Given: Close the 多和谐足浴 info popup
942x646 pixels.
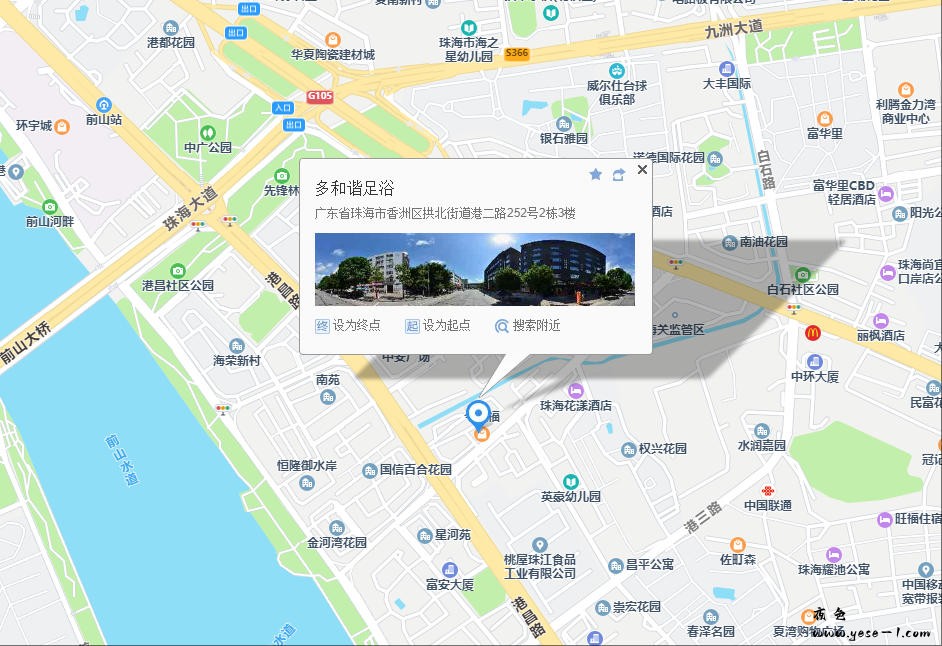Looking at the screenshot, I should pyautogui.click(x=642, y=169).
